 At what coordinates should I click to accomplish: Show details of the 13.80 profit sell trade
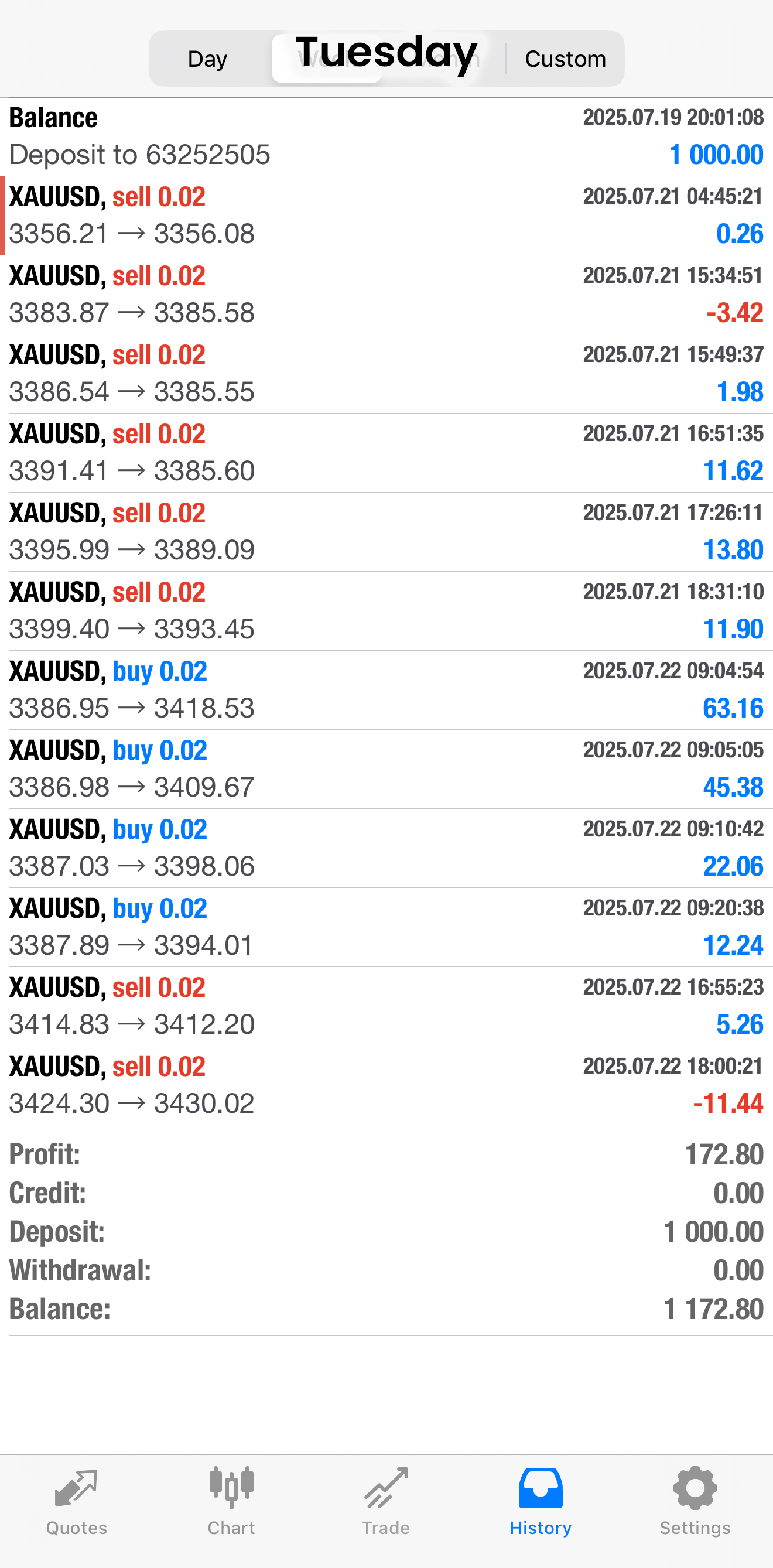click(386, 531)
